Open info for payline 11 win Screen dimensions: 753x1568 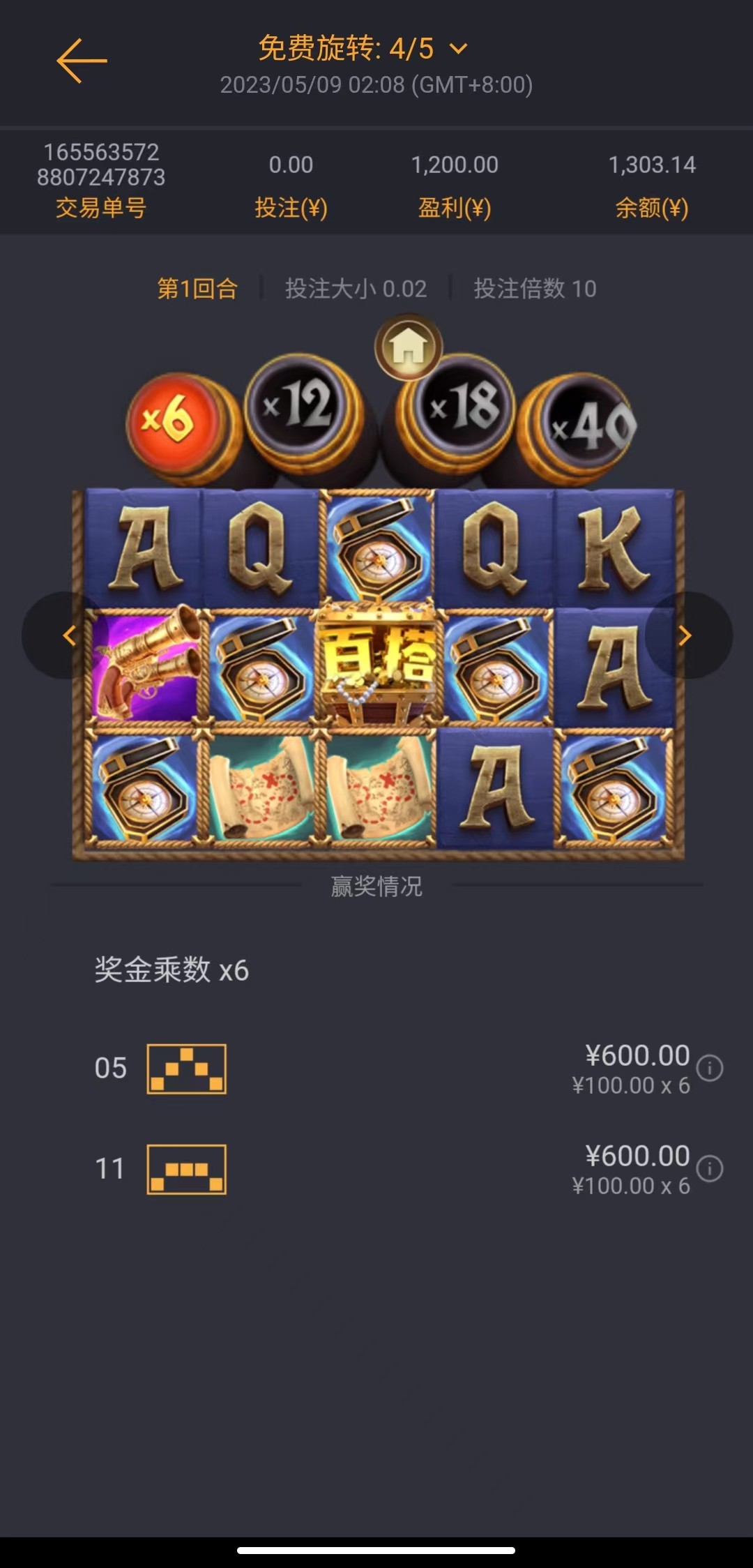(710, 1168)
